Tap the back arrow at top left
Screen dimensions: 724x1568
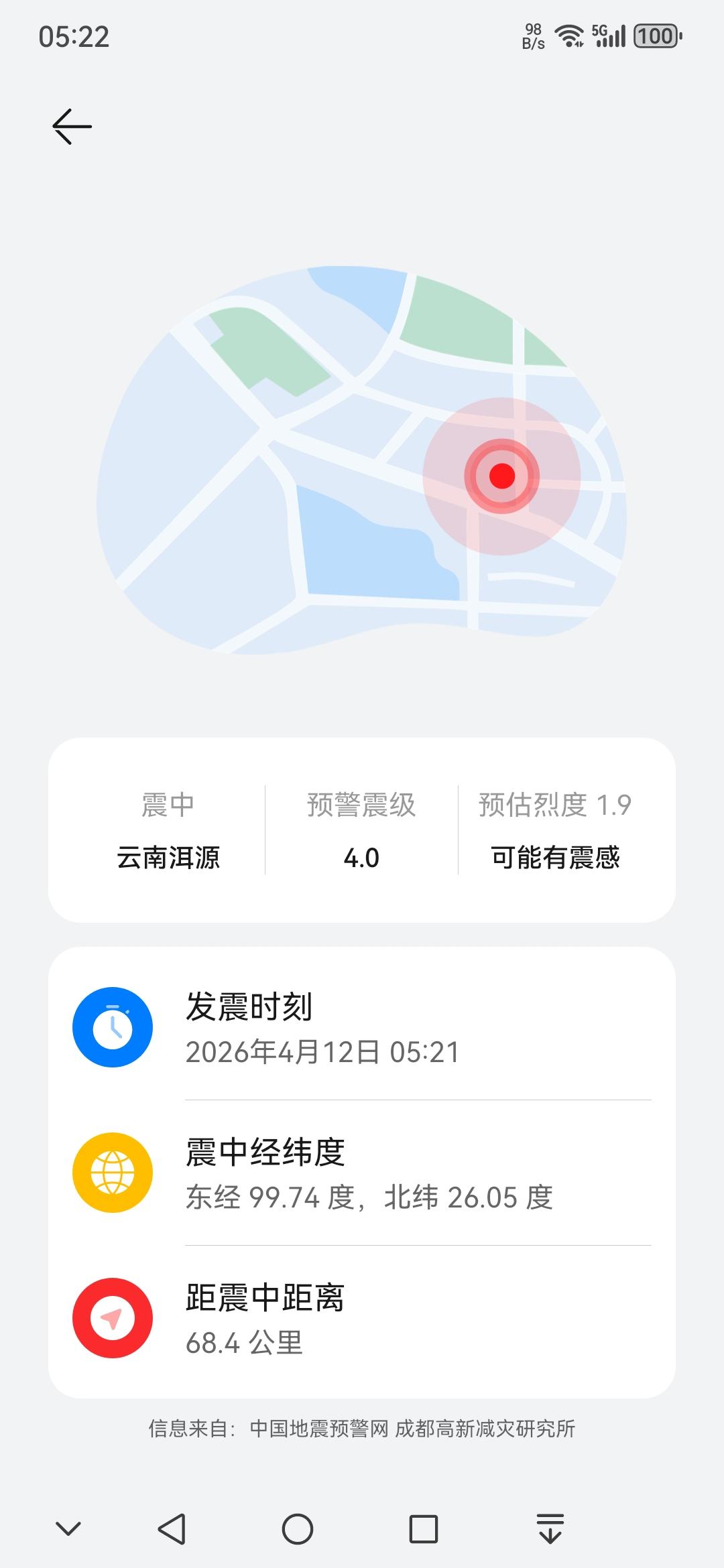click(x=72, y=125)
